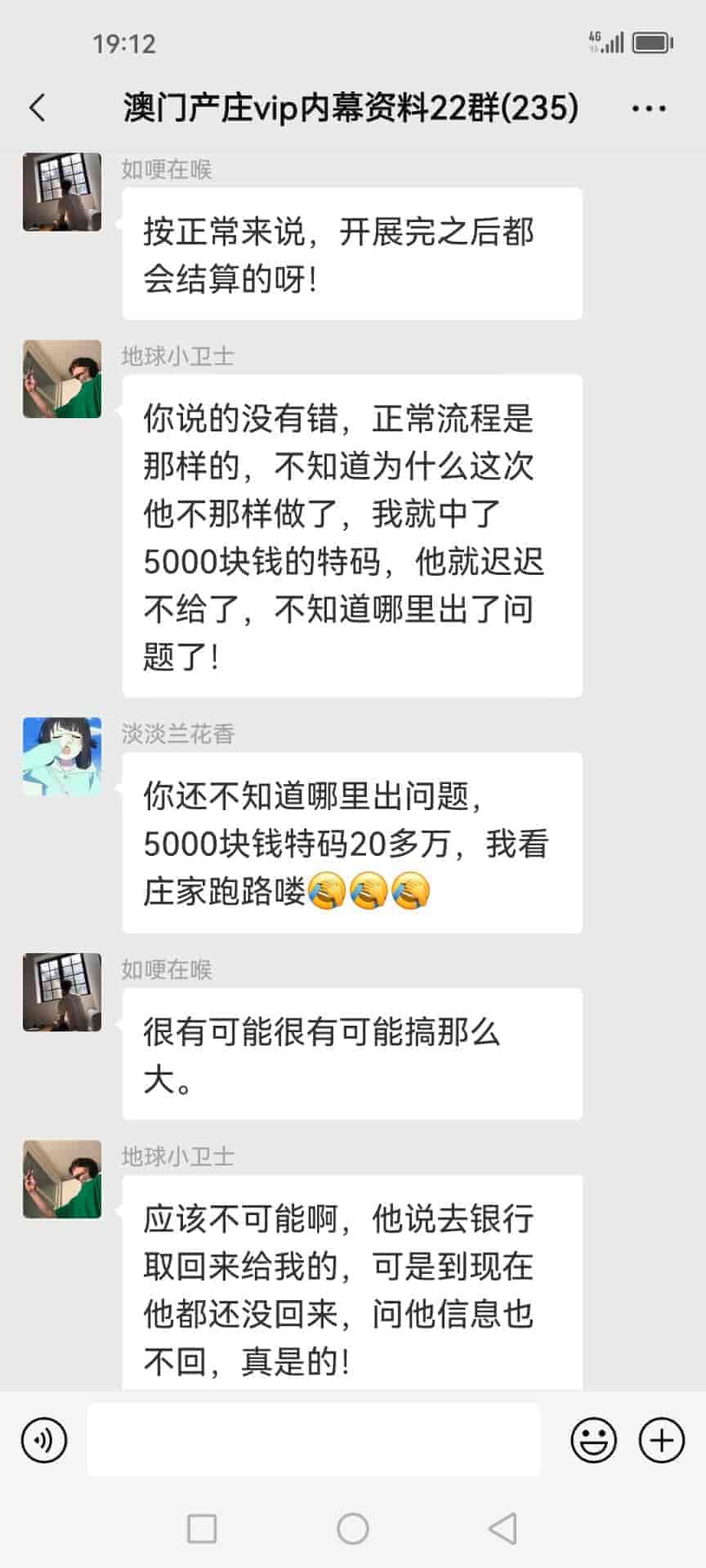Screen dimensions: 706x1568
Task: Open recent apps from the navigation bar
Action: tap(202, 1528)
